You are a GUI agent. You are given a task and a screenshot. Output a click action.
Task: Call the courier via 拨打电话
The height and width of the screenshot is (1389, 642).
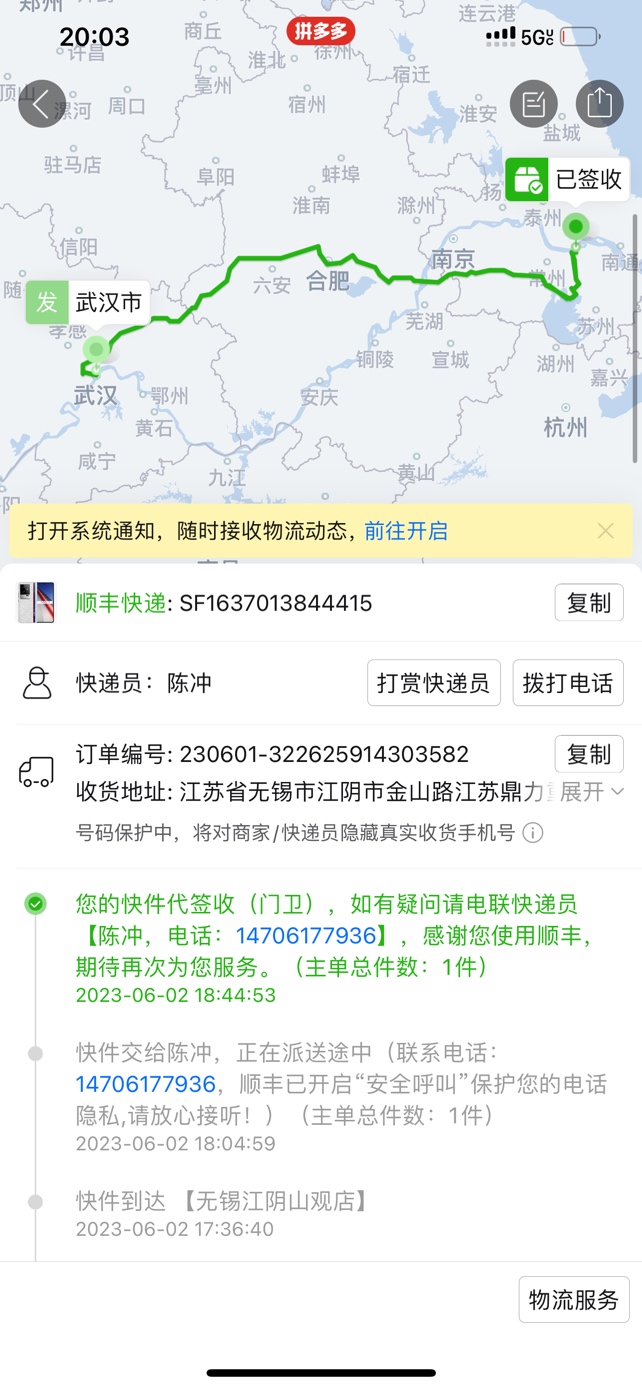coord(568,683)
